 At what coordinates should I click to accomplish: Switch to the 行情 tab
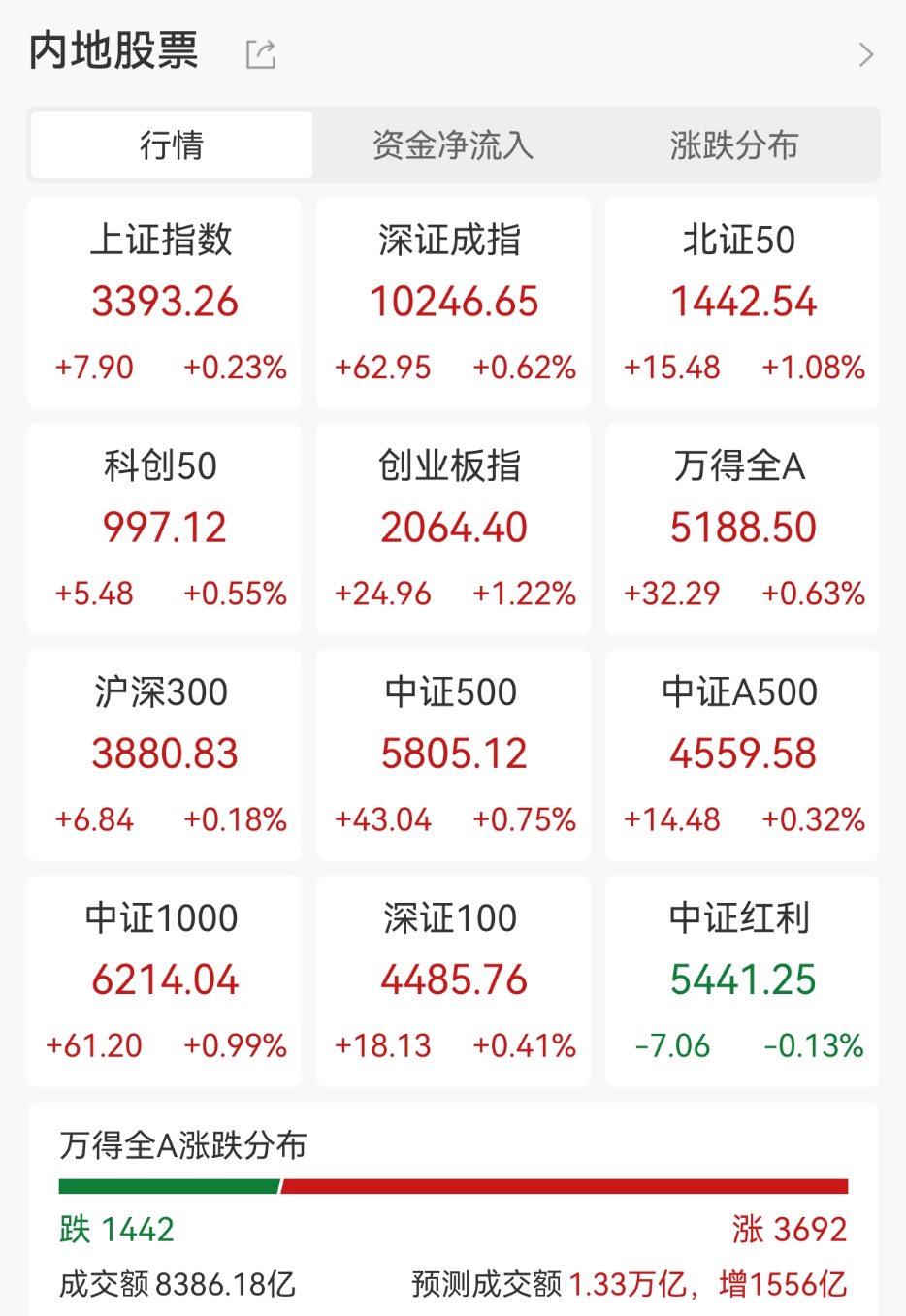(172, 145)
